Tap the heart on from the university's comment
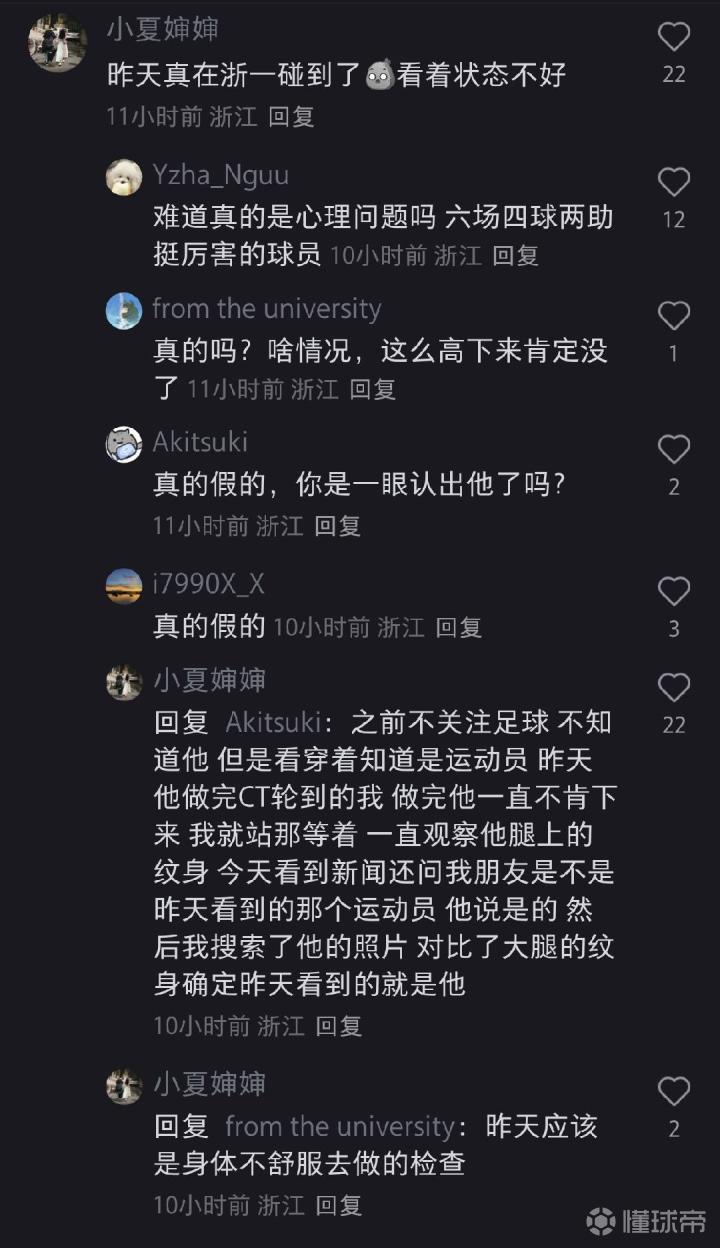The image size is (720, 1248). click(x=674, y=316)
